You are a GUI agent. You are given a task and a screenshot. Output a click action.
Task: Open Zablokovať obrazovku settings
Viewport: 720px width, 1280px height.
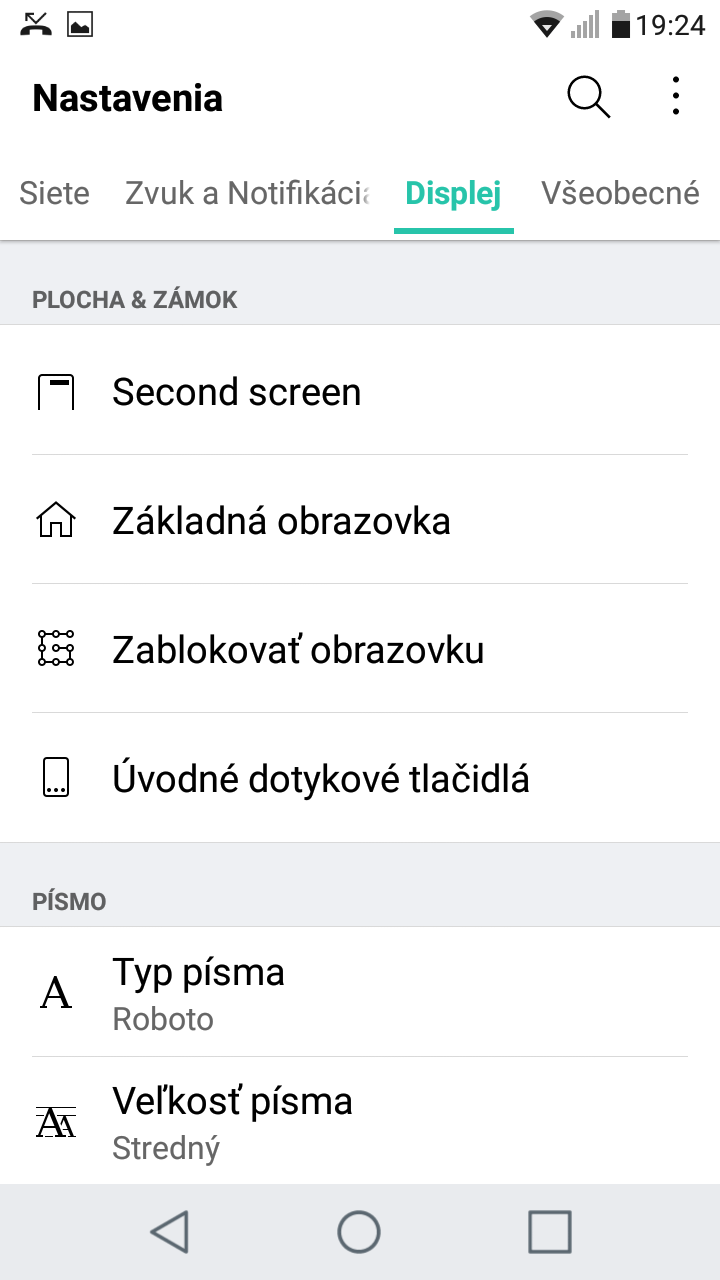pyautogui.click(x=360, y=649)
